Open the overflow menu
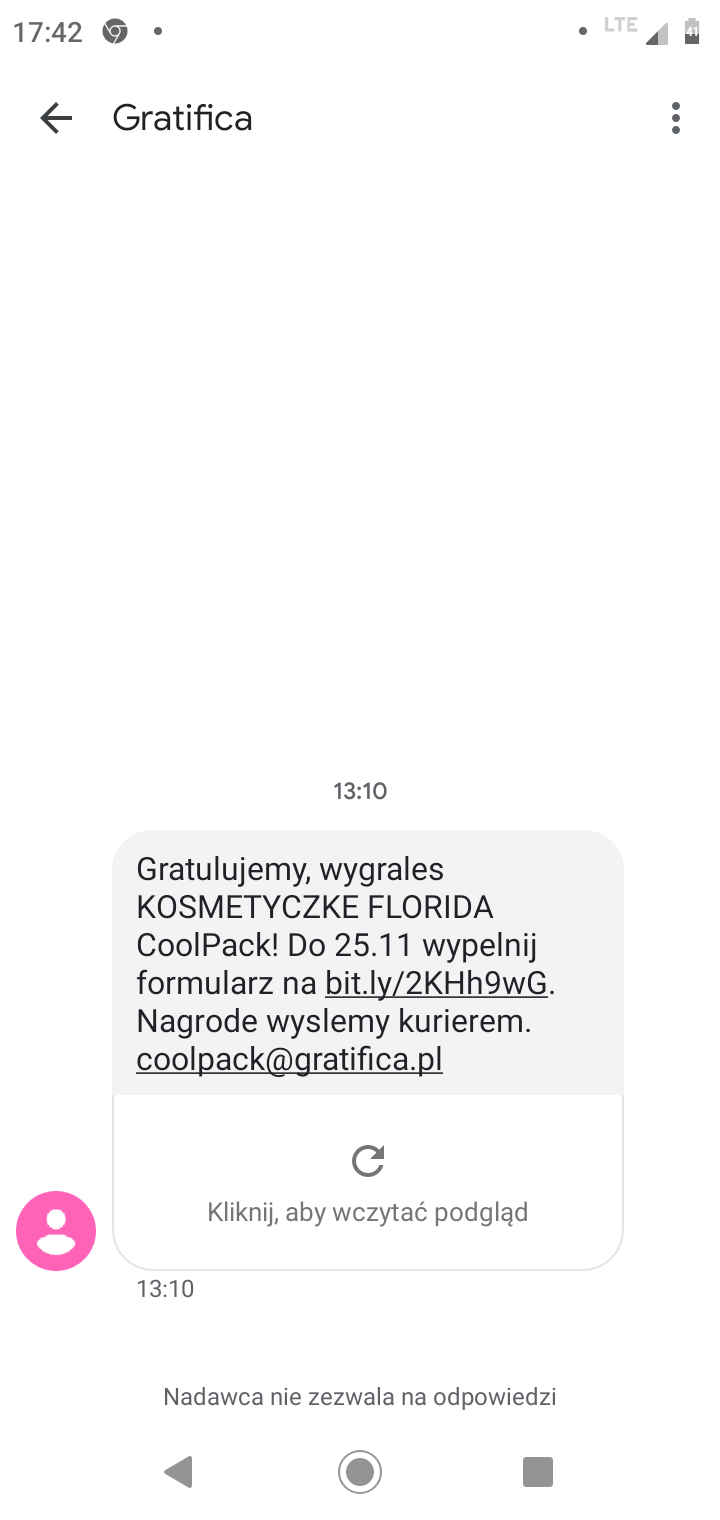The image size is (720, 1520). 676,118
